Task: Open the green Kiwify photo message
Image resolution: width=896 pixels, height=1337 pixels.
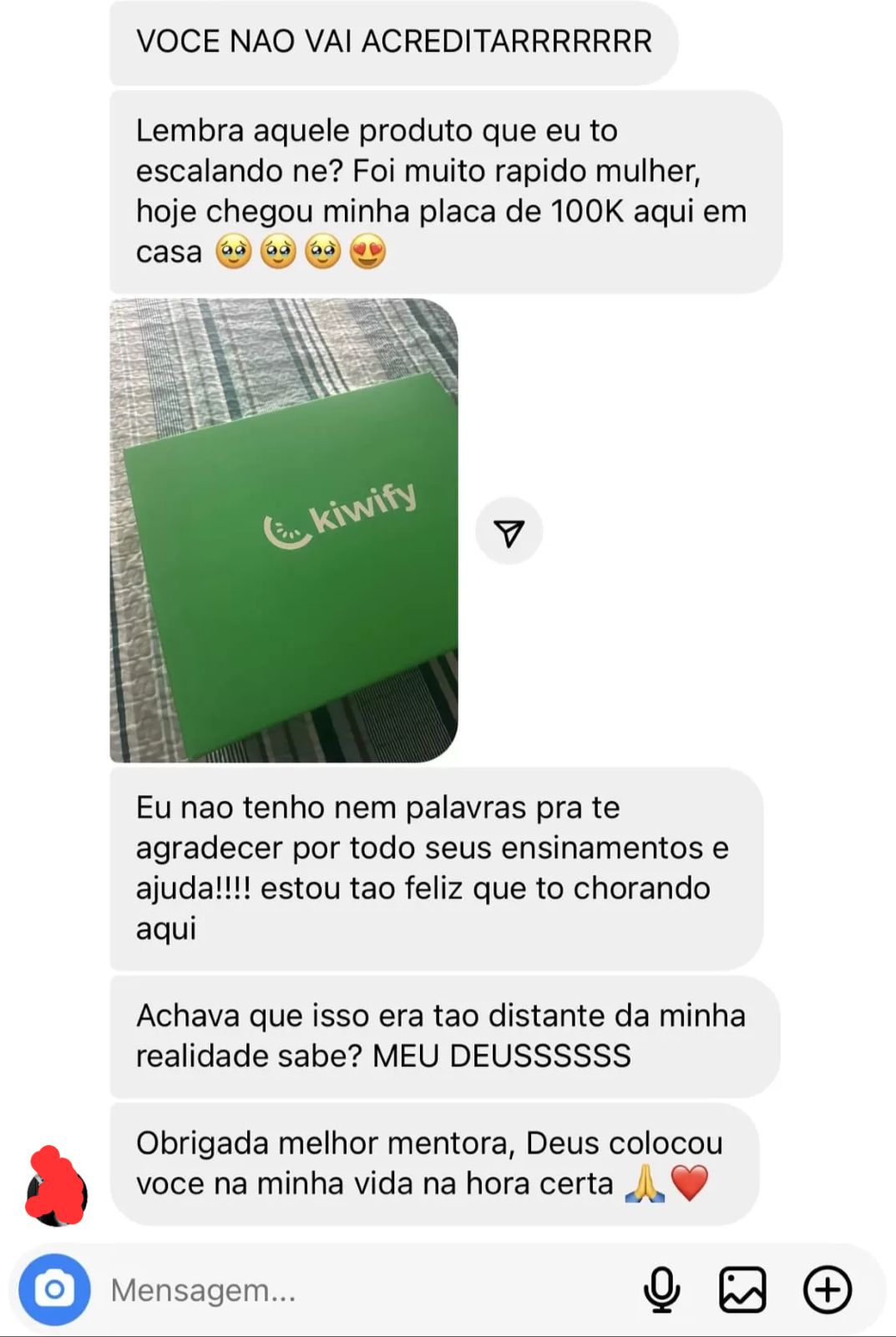Action: (x=284, y=530)
